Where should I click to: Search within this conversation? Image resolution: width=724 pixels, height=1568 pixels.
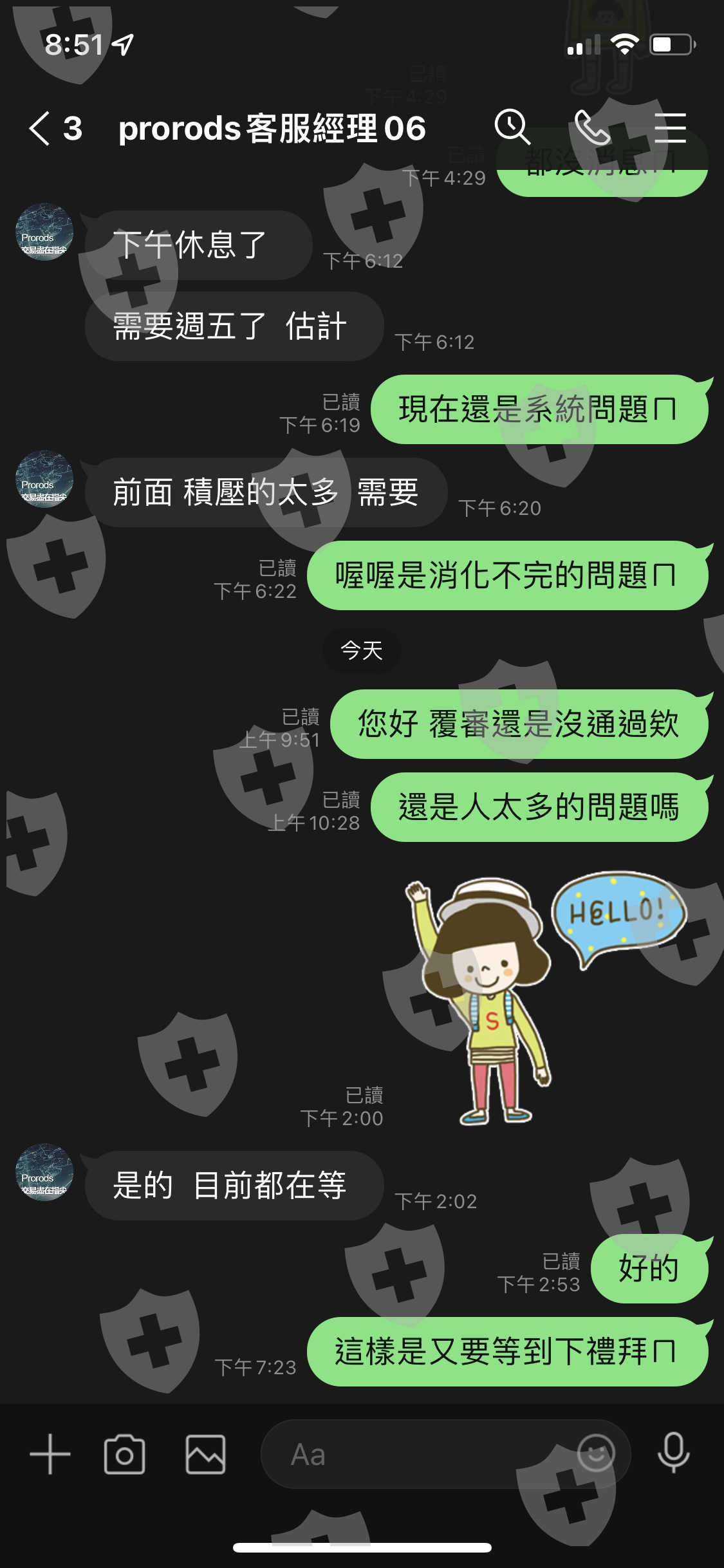point(512,127)
